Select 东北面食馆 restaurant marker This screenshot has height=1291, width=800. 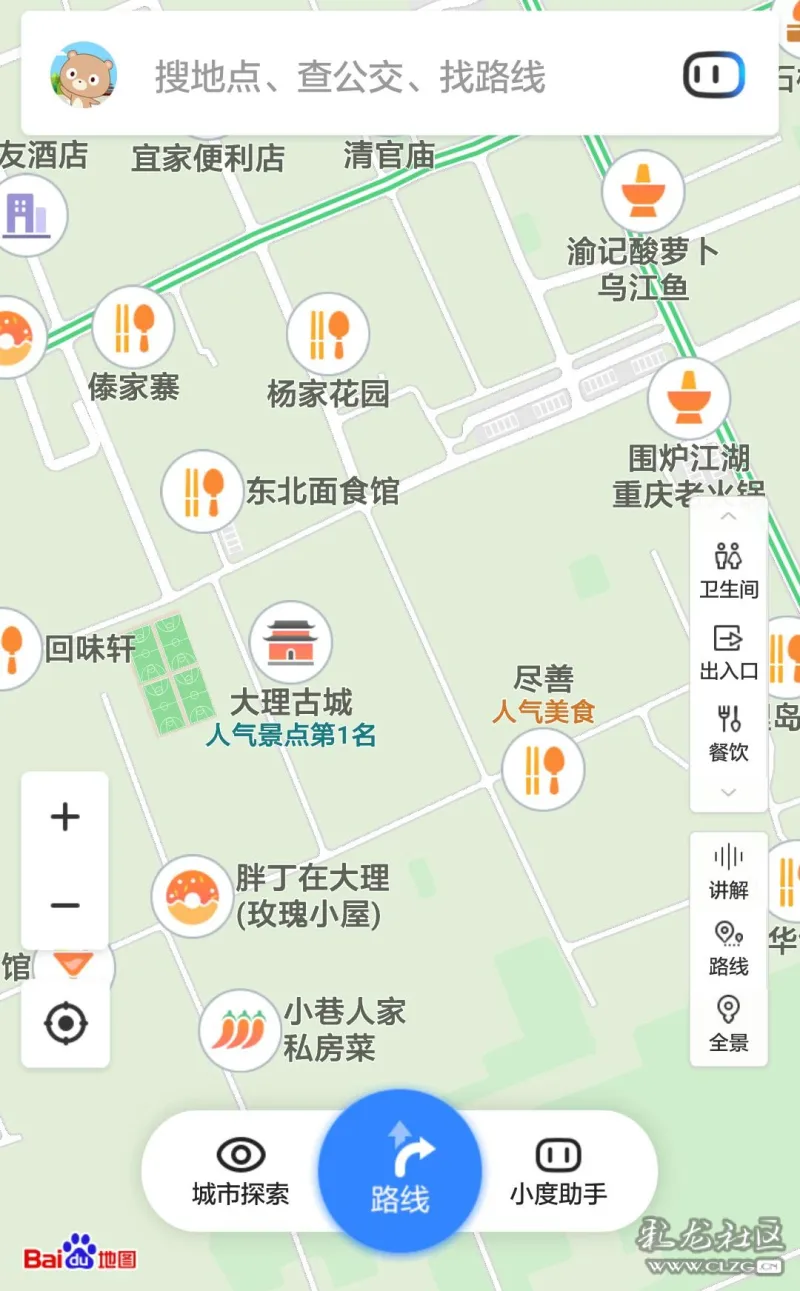[203, 491]
